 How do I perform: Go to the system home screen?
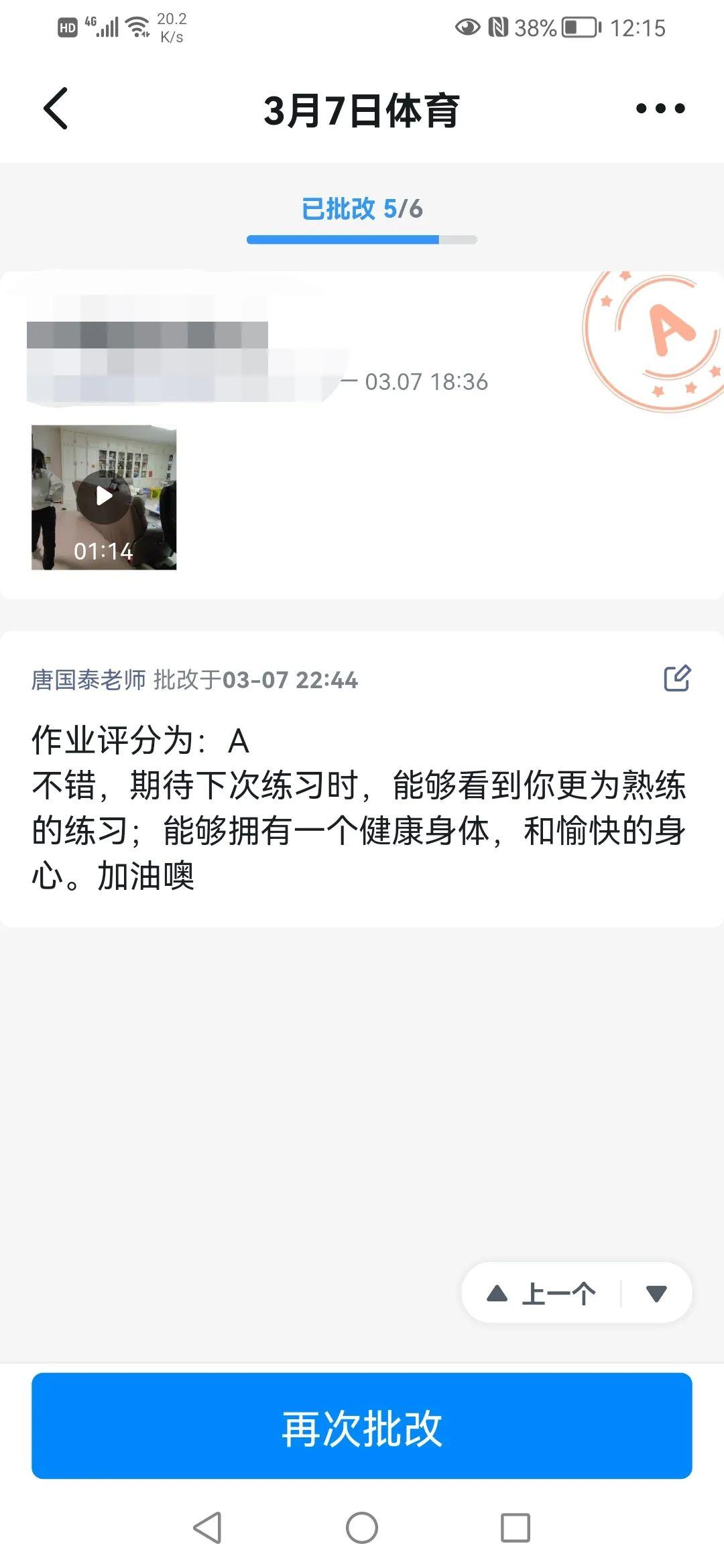click(x=362, y=1528)
